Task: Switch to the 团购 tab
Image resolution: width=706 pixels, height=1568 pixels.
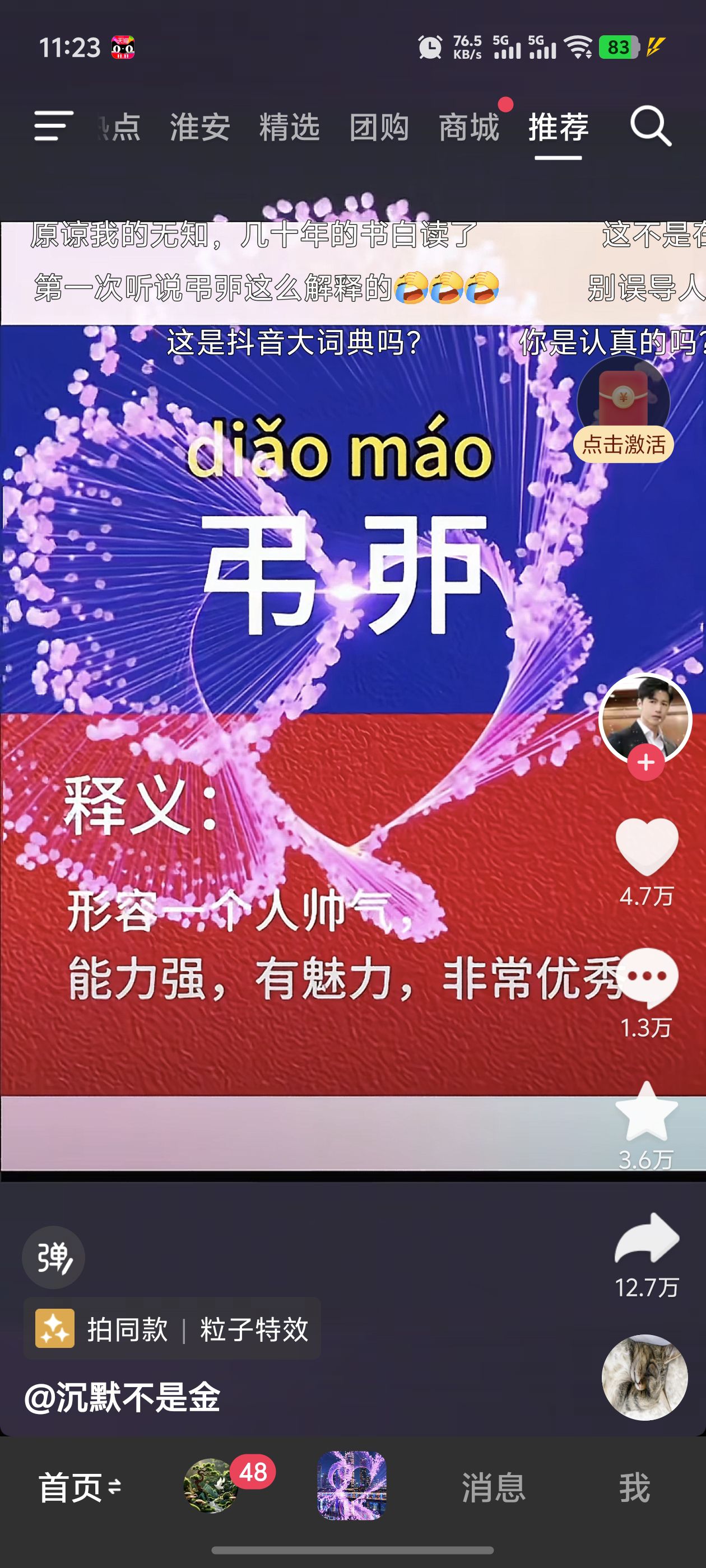Action: point(379,127)
